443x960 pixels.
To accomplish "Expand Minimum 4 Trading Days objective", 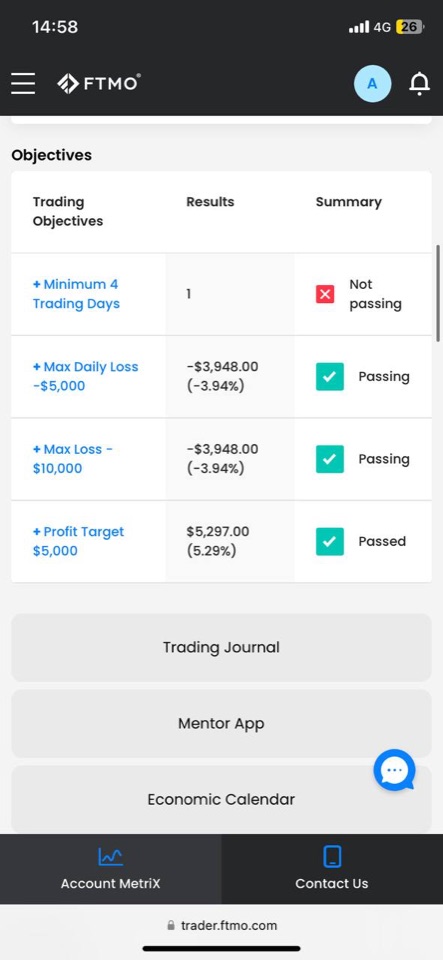I will pyautogui.click(x=76, y=294).
